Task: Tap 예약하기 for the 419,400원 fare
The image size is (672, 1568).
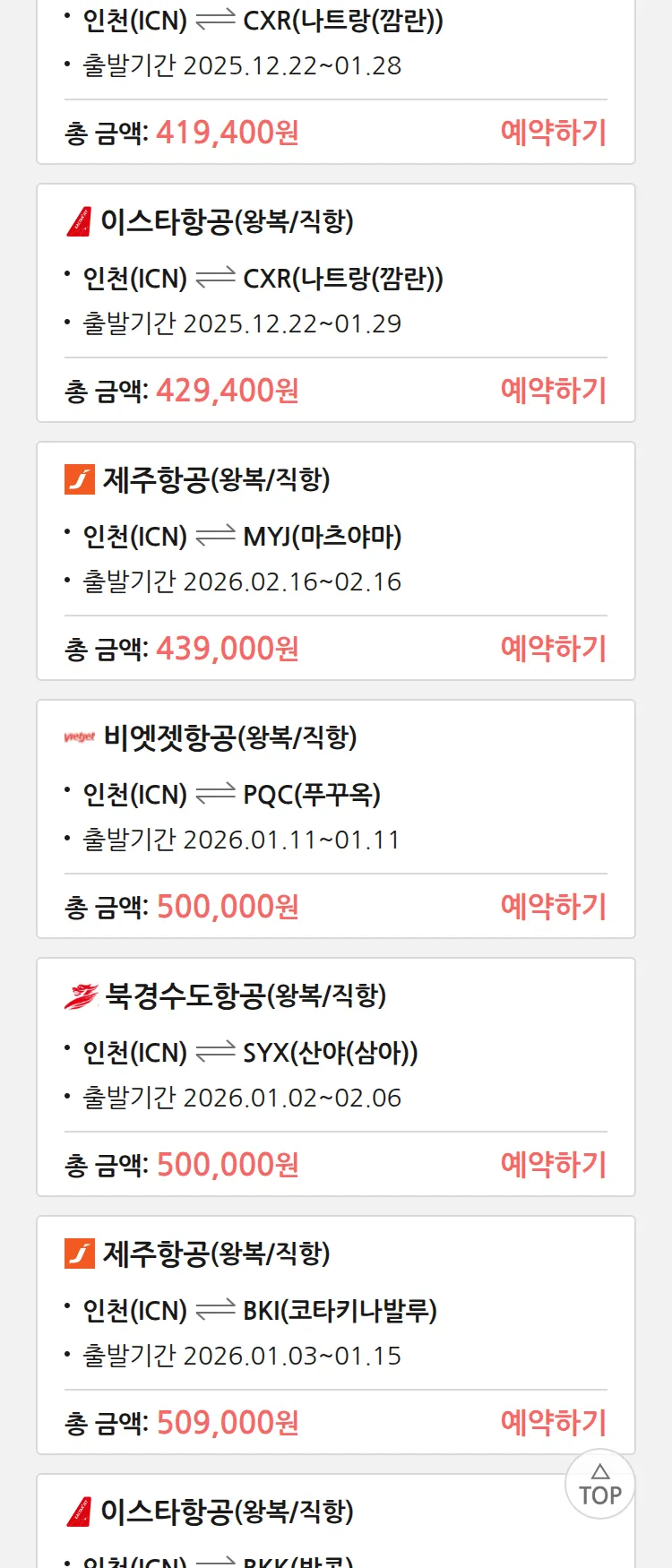Action: click(x=553, y=133)
